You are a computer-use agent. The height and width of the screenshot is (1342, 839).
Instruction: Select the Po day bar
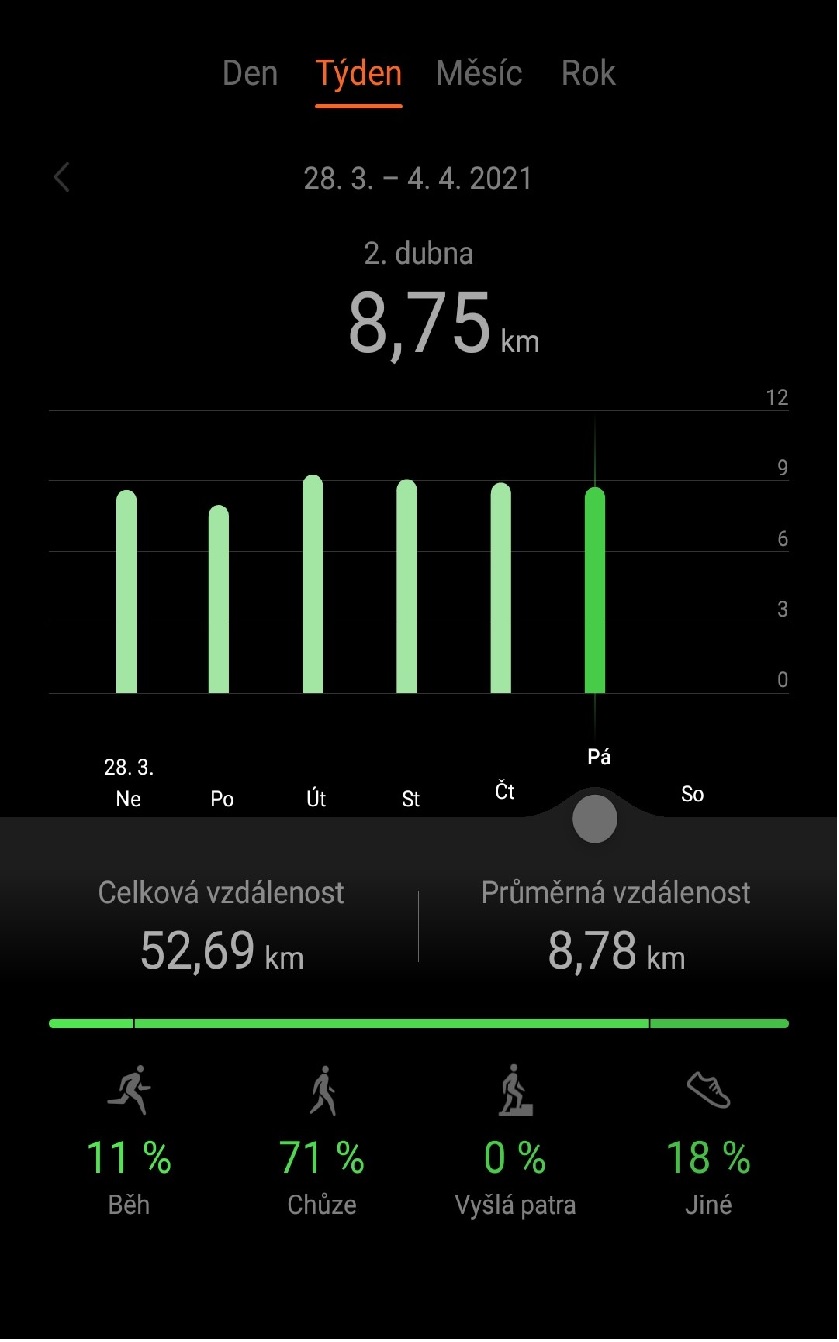point(219,600)
